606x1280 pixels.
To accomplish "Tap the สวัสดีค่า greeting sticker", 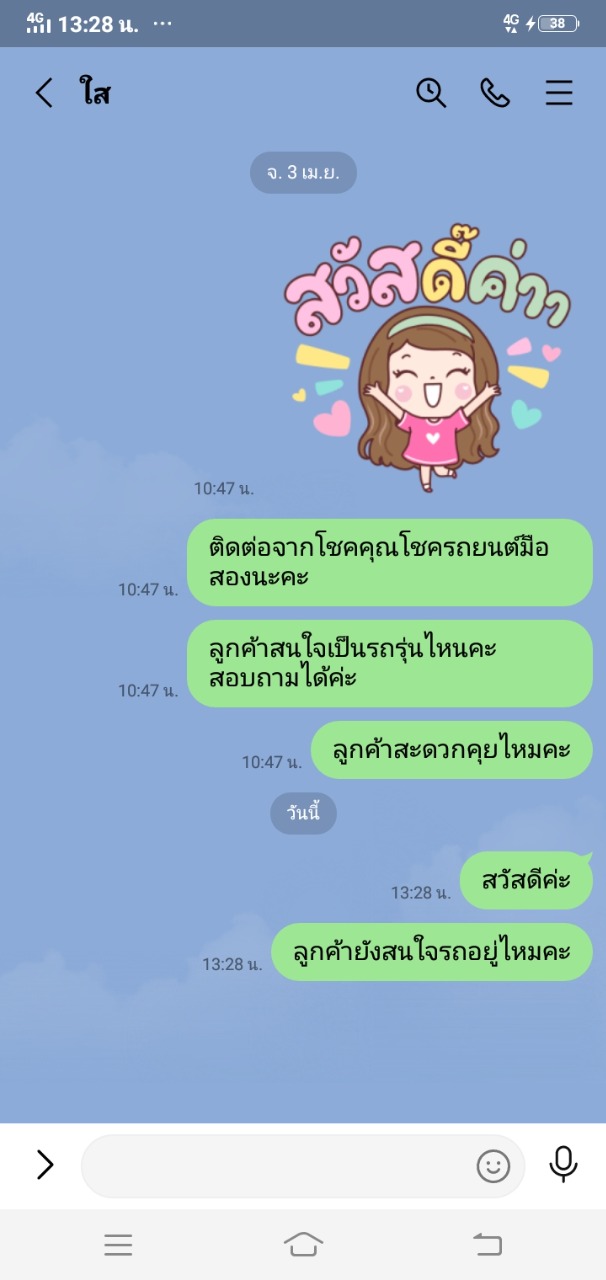I will [425, 359].
